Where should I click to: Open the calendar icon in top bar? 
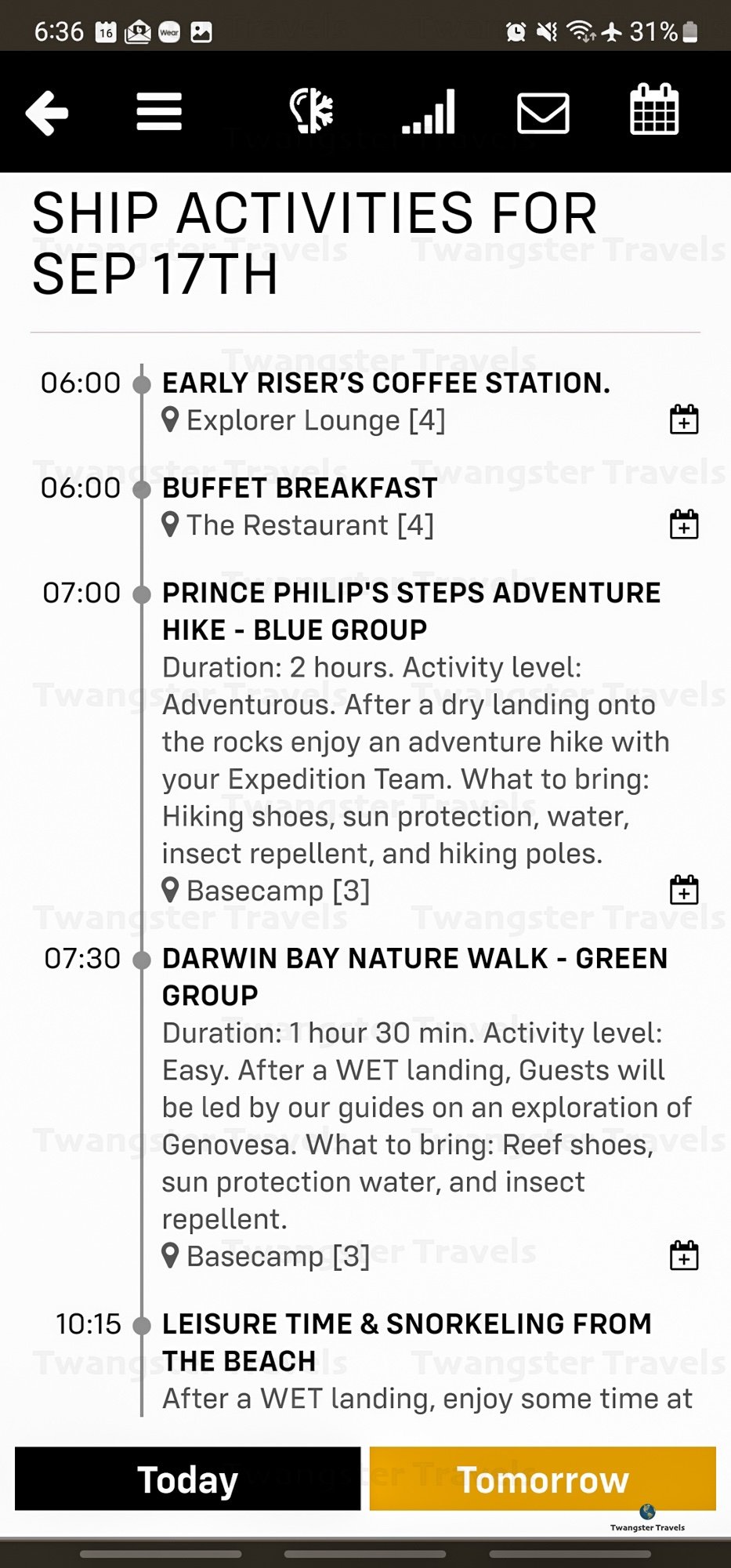coord(654,109)
